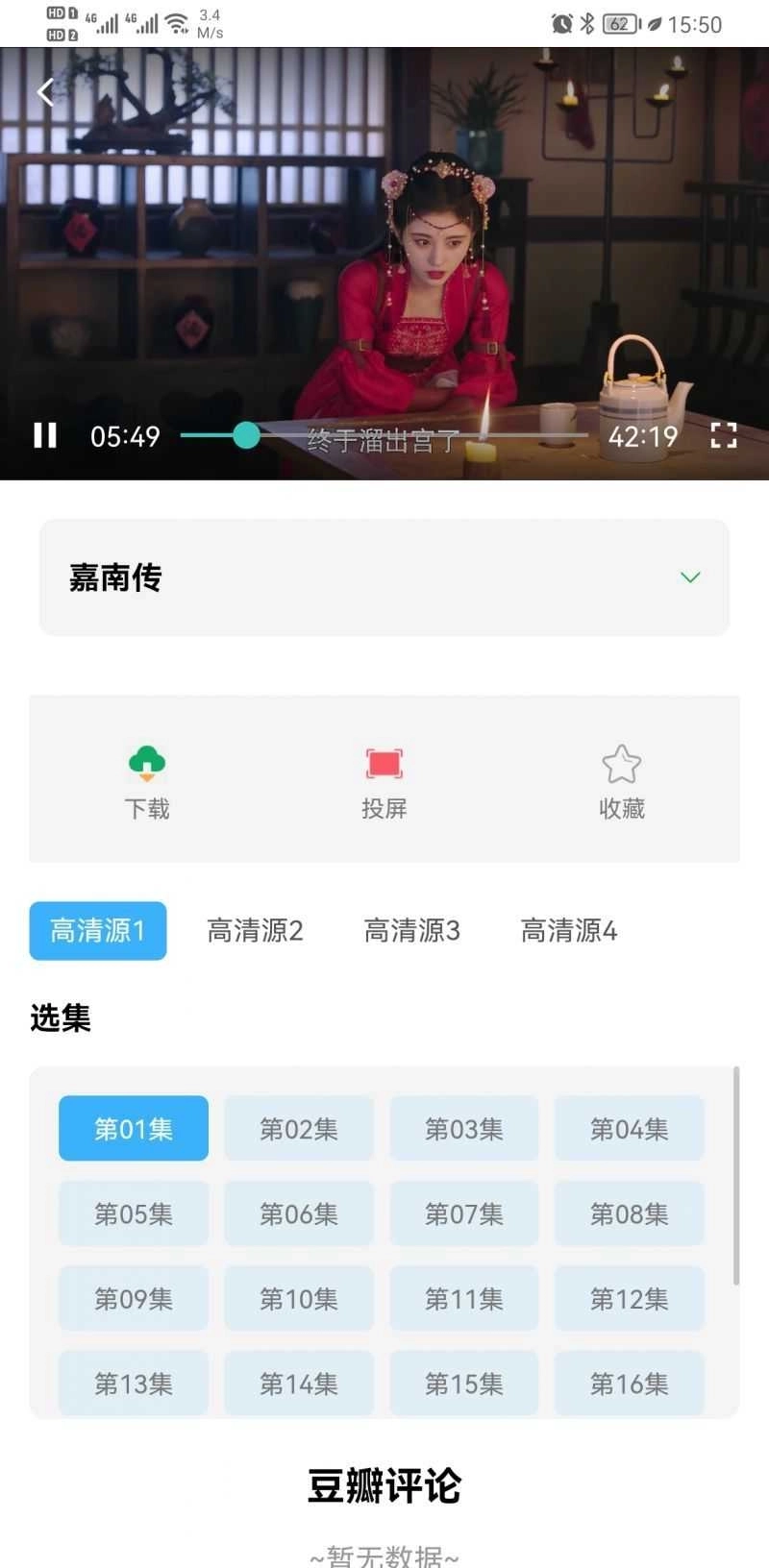
Task: Play episode 第02集
Action: 299,1128
